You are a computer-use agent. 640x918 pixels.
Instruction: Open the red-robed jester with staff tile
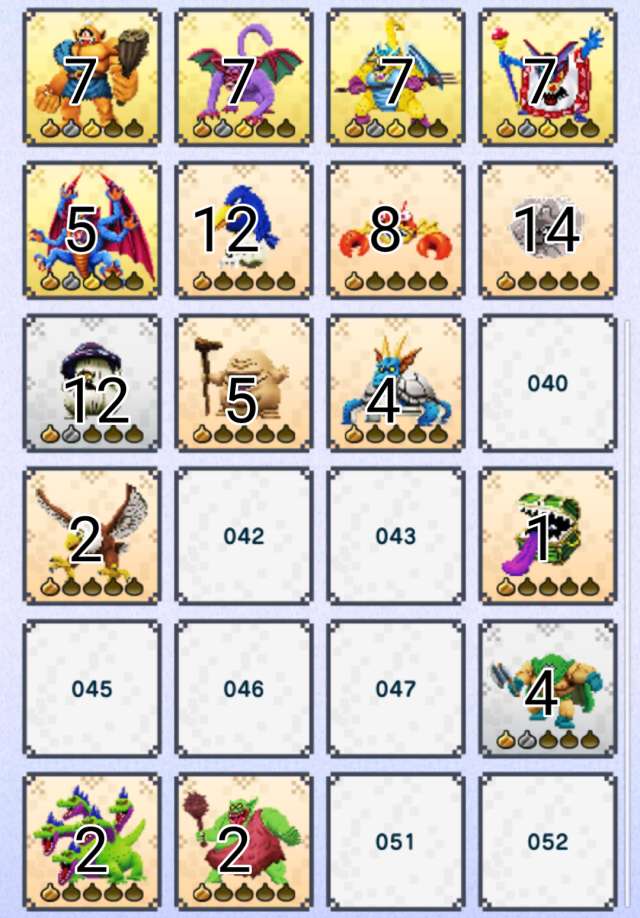pos(547,77)
